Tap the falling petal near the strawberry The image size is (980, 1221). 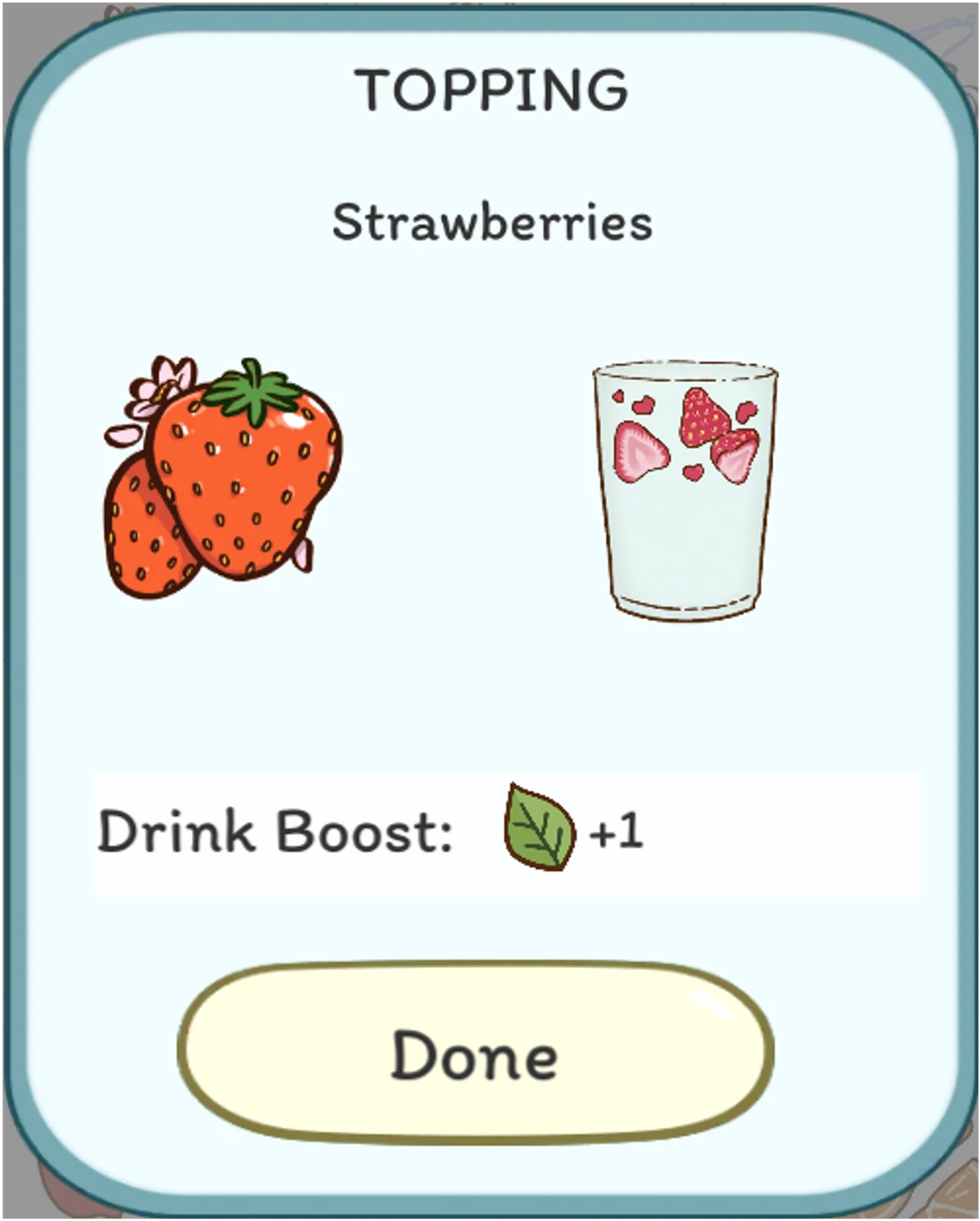tap(122, 437)
